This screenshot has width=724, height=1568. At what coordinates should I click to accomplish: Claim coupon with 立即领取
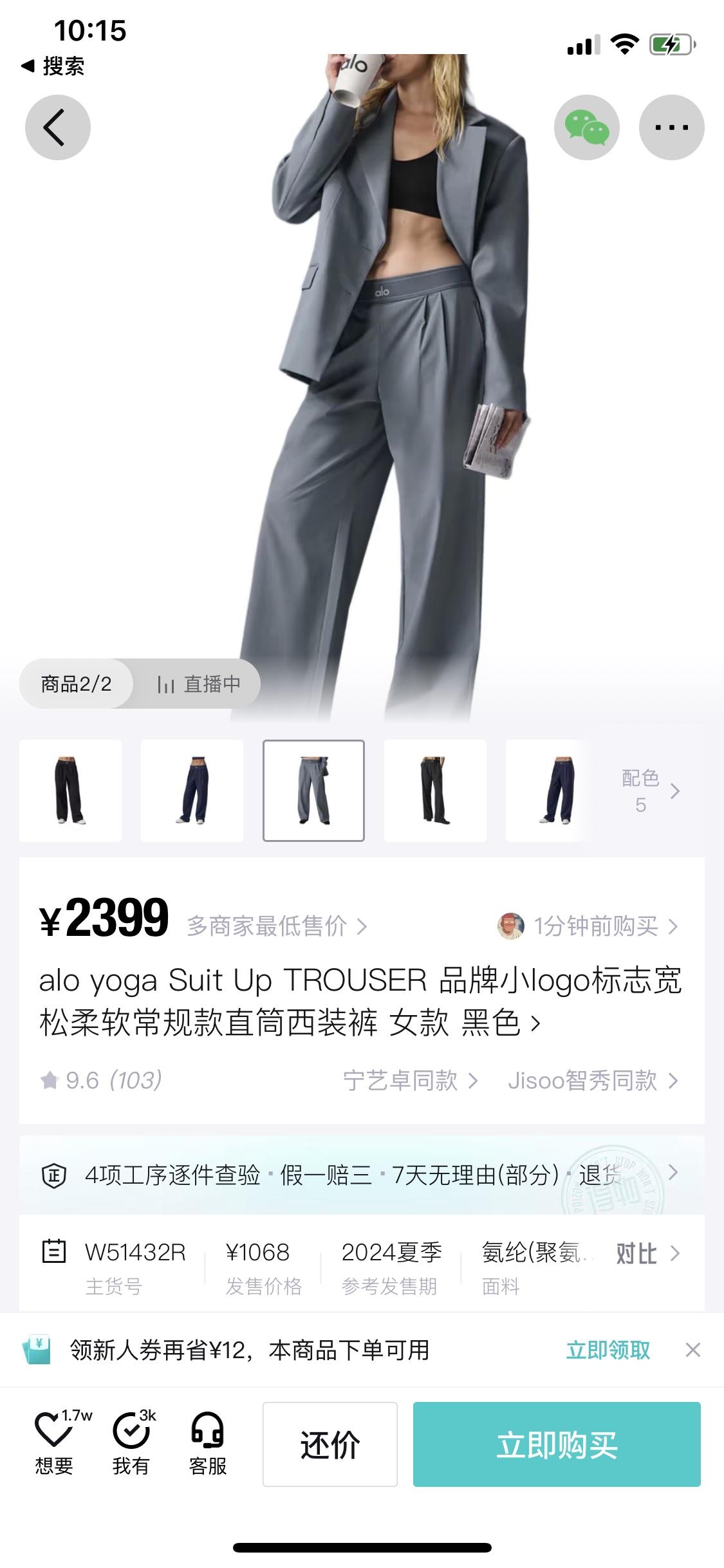pyautogui.click(x=608, y=1350)
